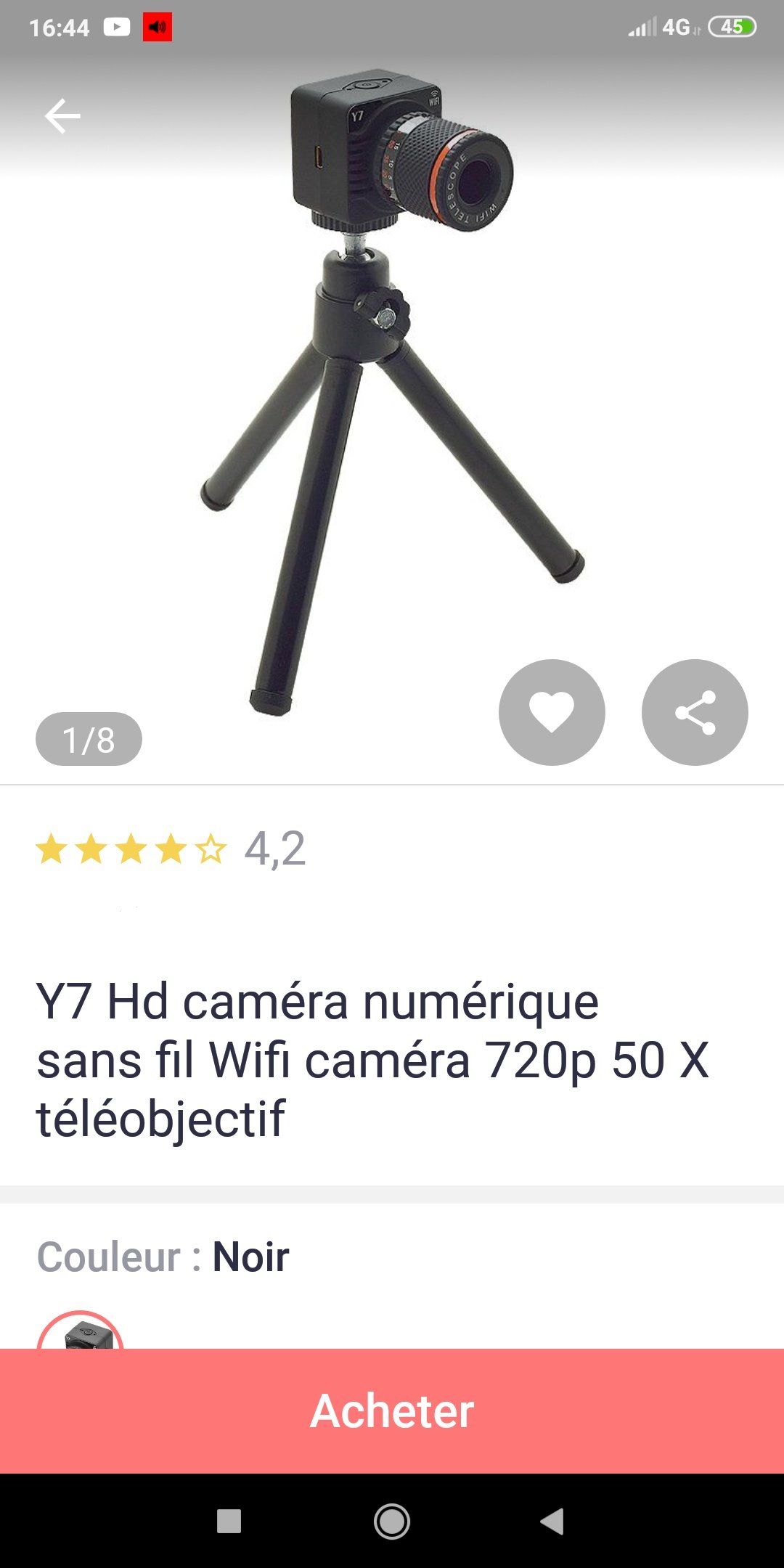784x1568 pixels.
Task: Share this product
Action: tap(695, 712)
